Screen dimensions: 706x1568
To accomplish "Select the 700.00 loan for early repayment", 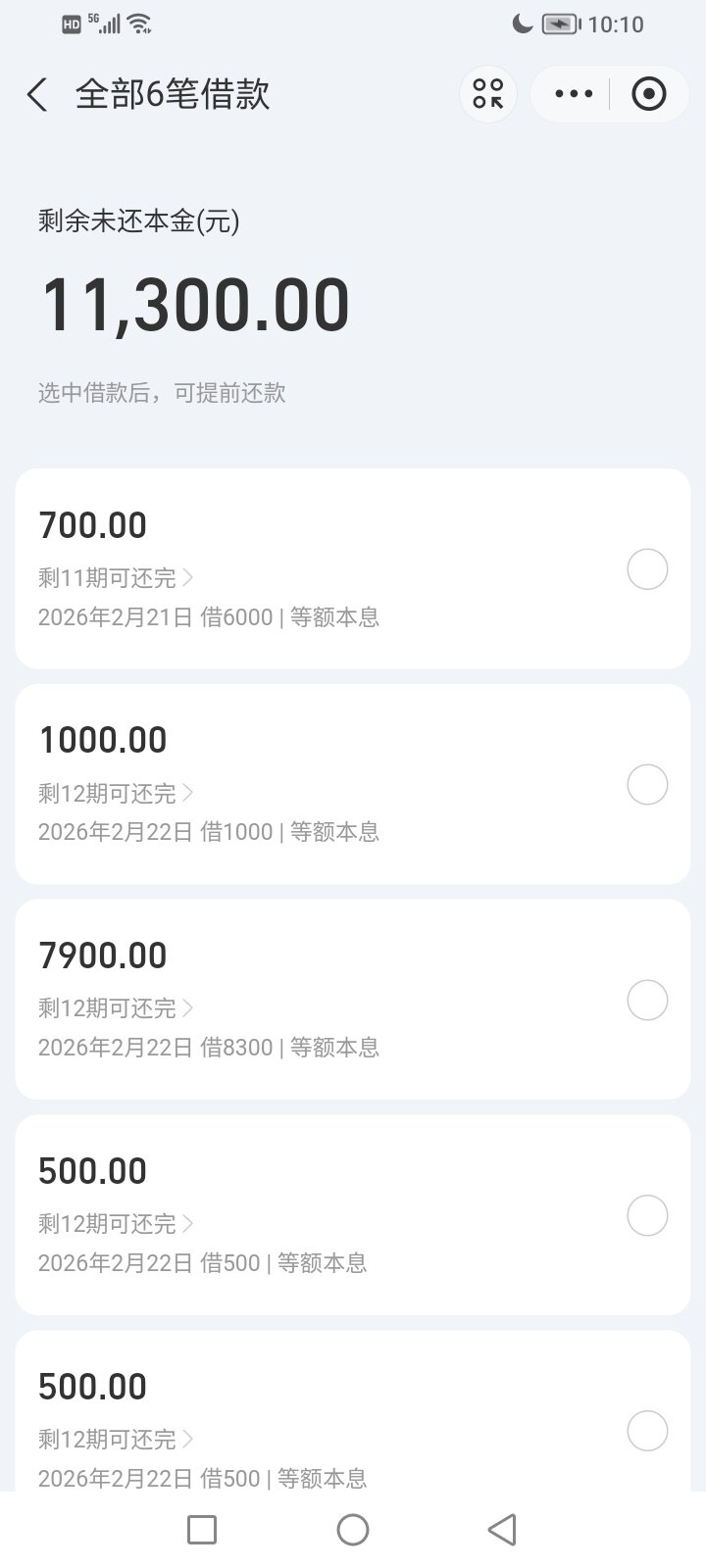I will point(647,569).
